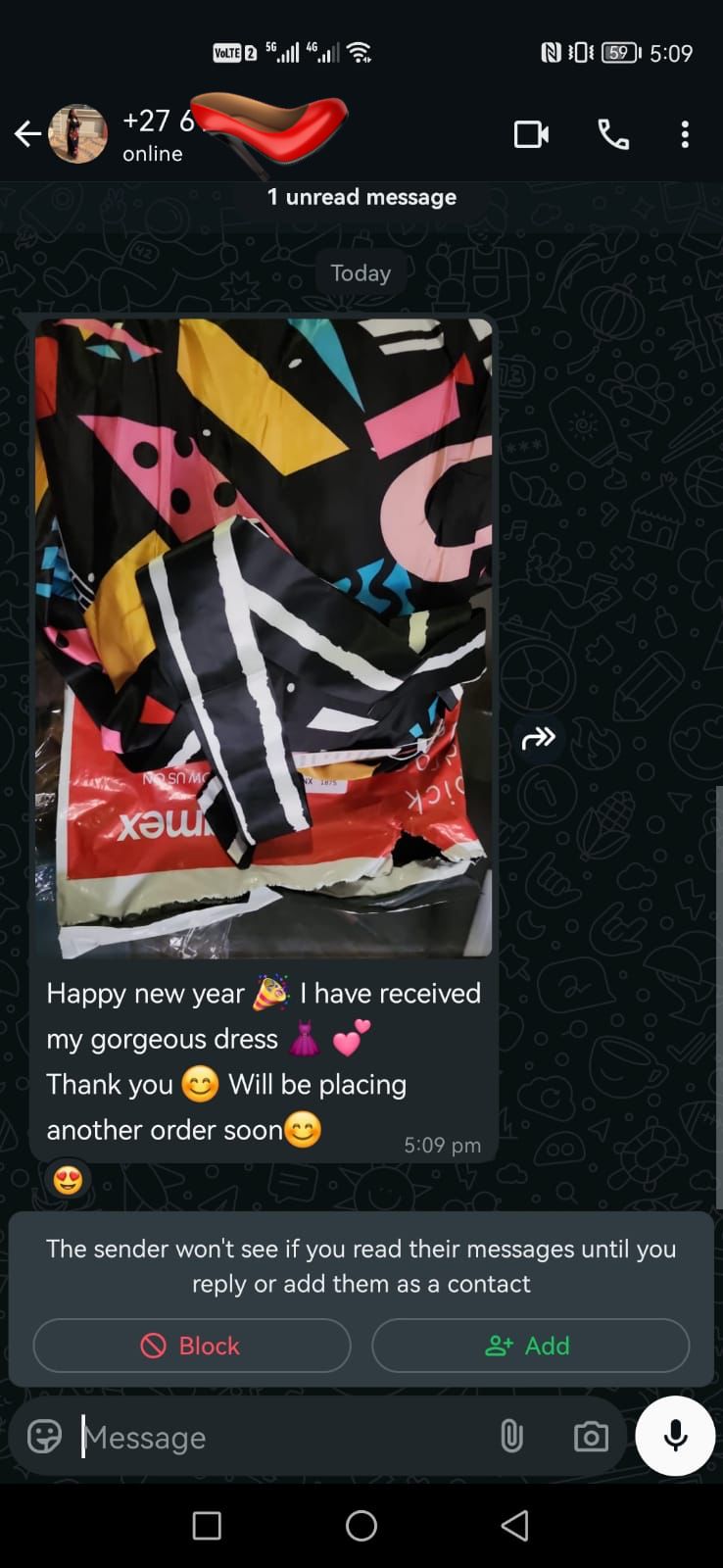Screen dimensions: 723x1568
Task: Open the emoji and sticker picker
Action: tap(45, 1437)
